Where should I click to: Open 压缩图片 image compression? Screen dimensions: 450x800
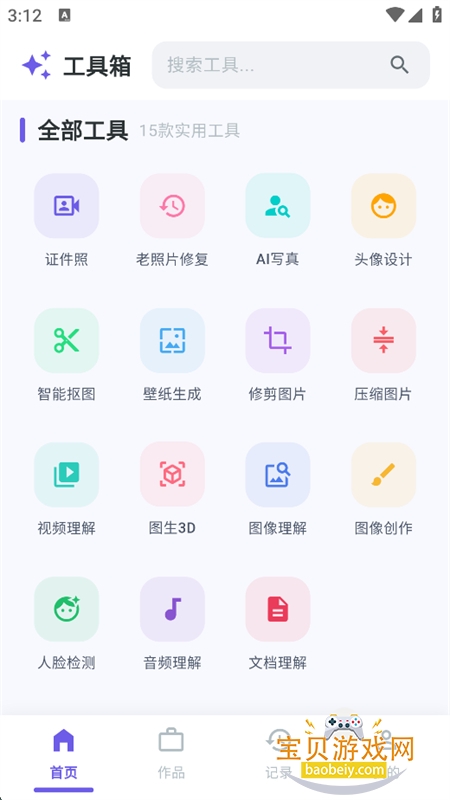[383, 355]
